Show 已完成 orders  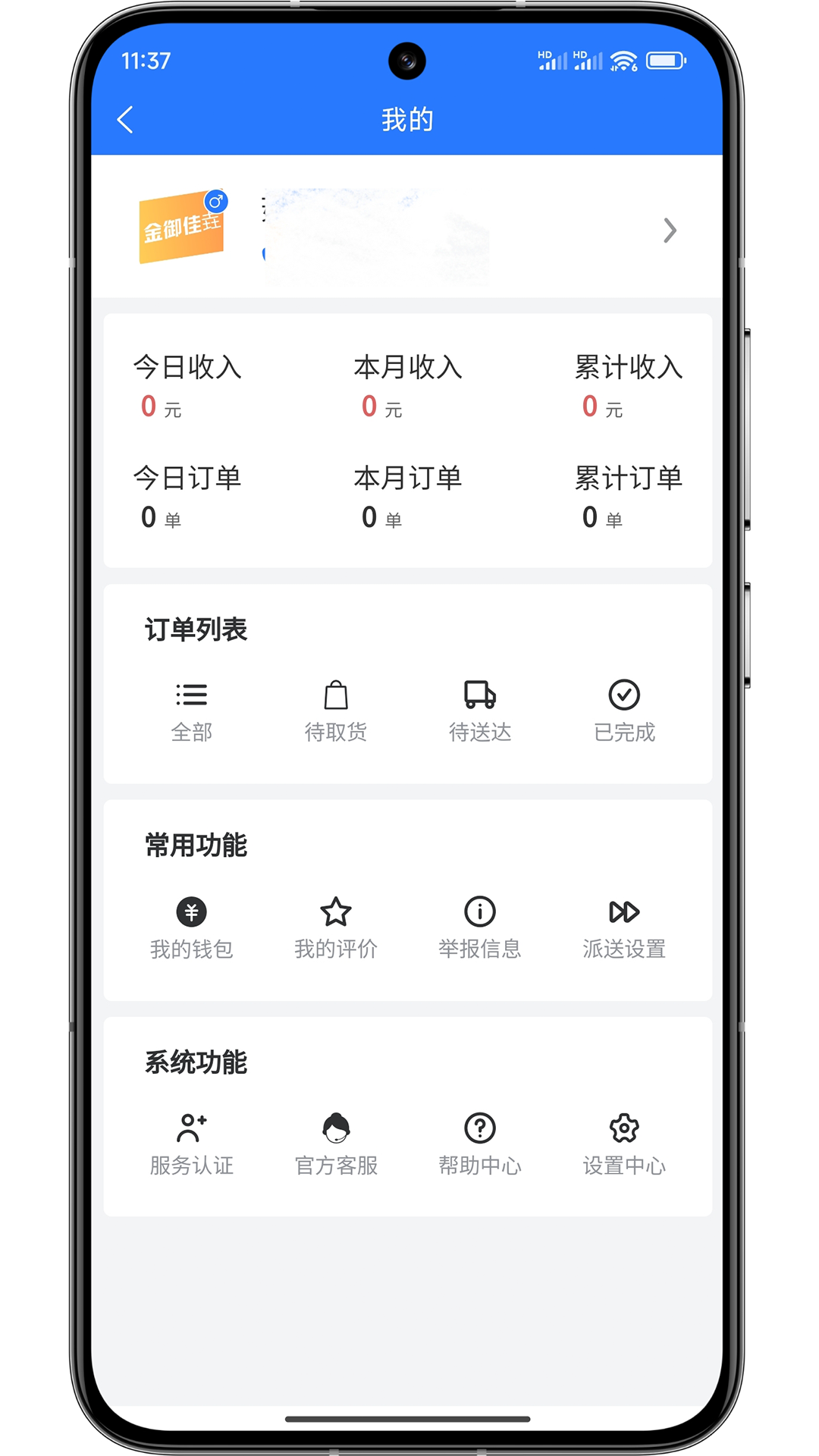pyautogui.click(x=624, y=711)
